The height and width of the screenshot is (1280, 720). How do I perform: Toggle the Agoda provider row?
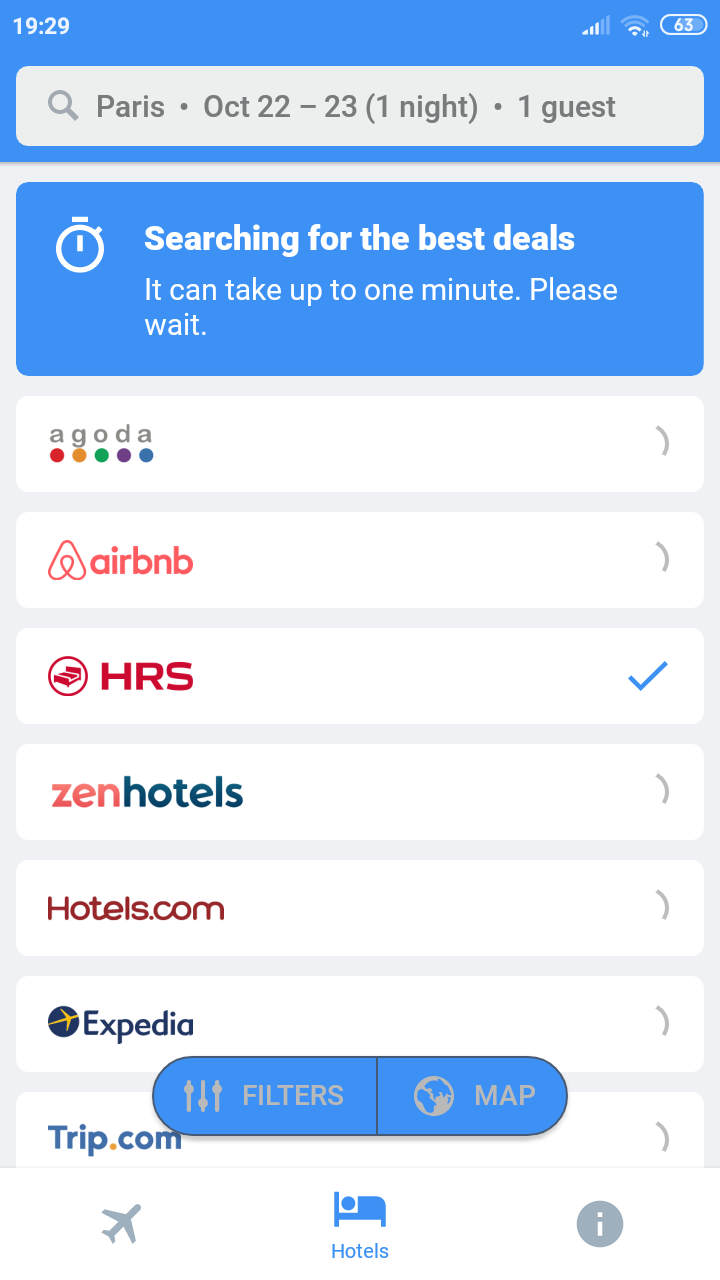click(x=360, y=443)
